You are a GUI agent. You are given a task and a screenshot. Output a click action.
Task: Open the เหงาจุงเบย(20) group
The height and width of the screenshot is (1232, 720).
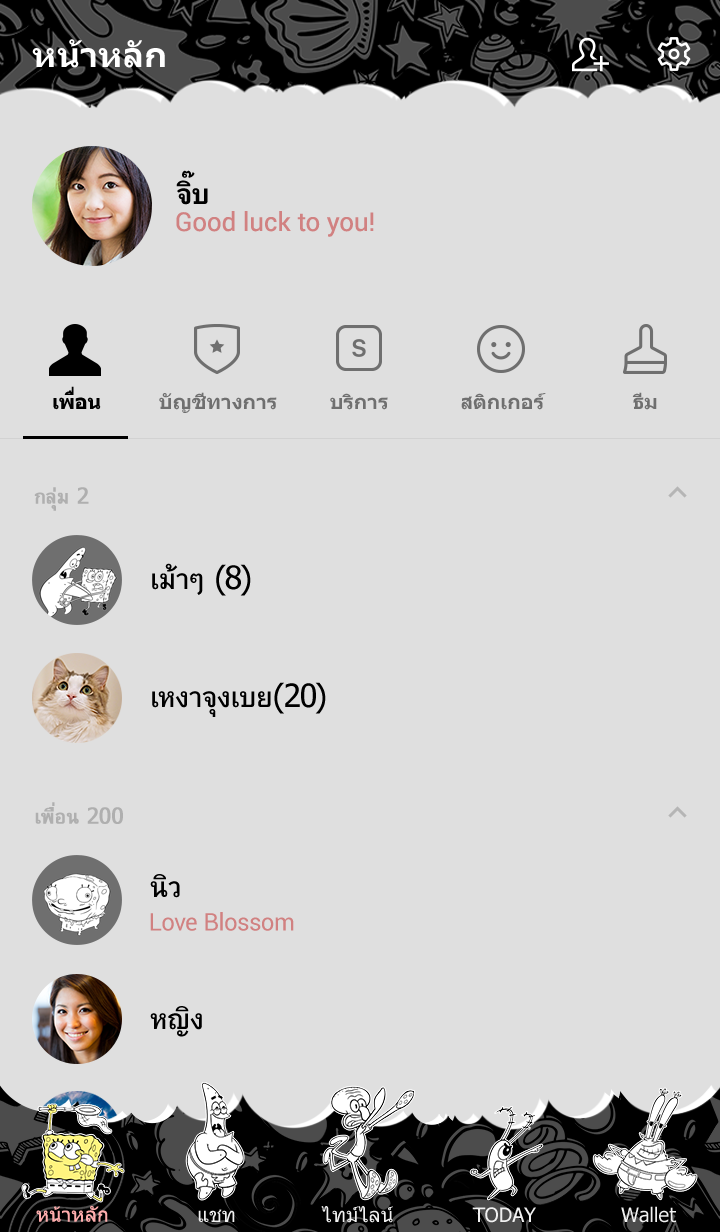pyautogui.click(x=238, y=698)
